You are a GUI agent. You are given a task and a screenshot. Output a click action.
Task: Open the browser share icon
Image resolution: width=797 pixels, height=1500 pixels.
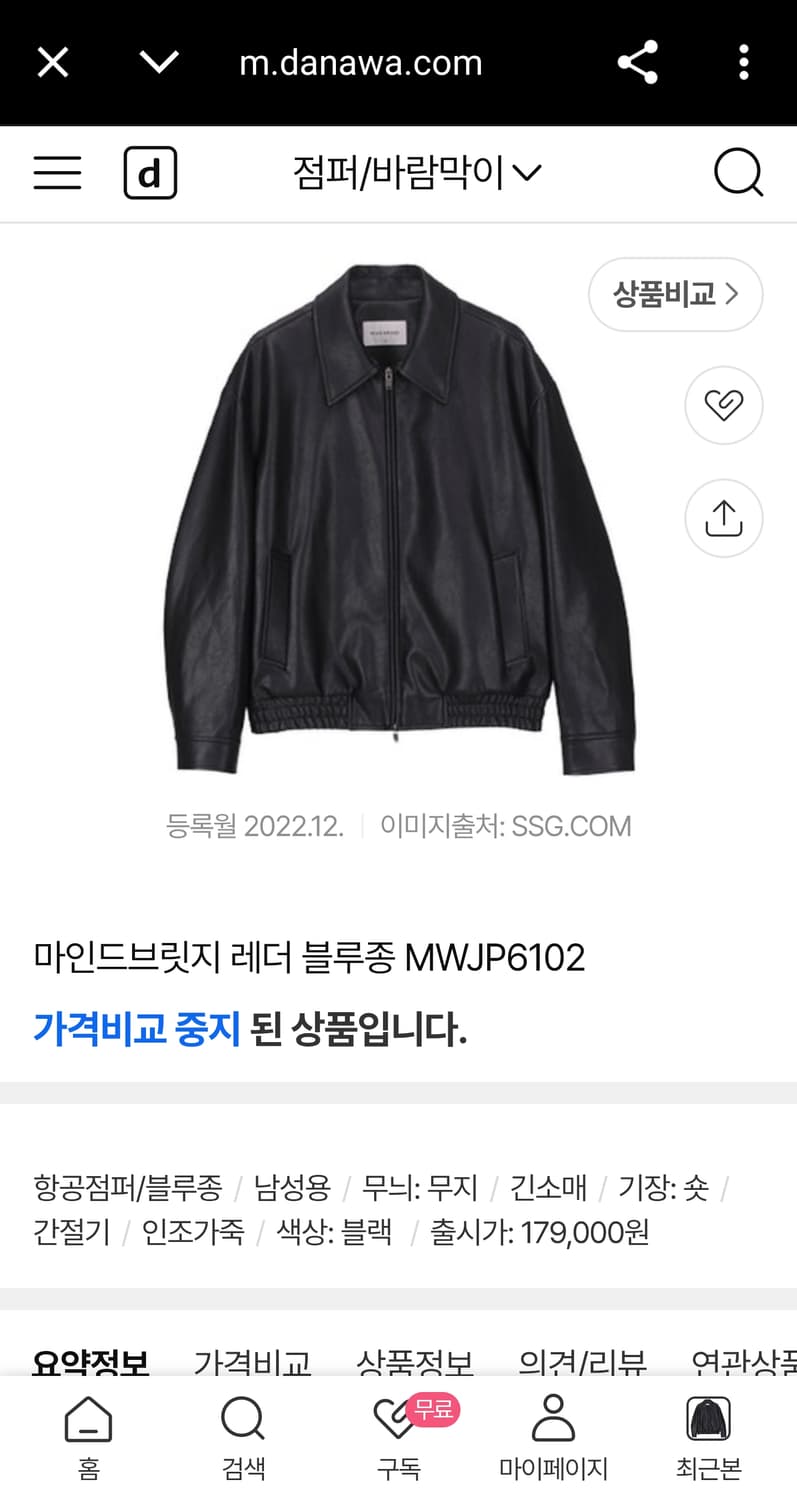(x=638, y=60)
